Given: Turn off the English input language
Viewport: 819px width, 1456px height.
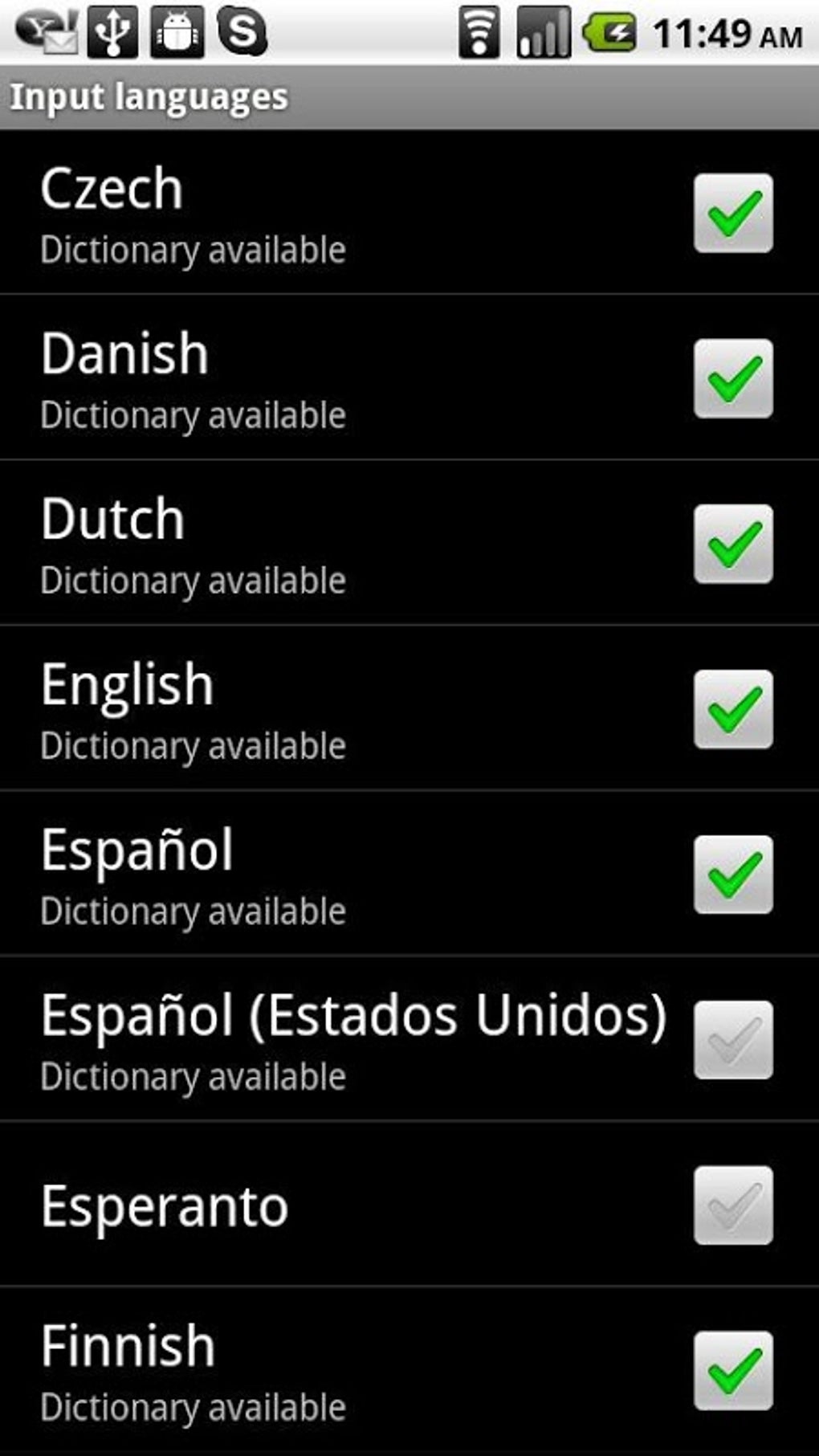Looking at the screenshot, I should pos(733,710).
